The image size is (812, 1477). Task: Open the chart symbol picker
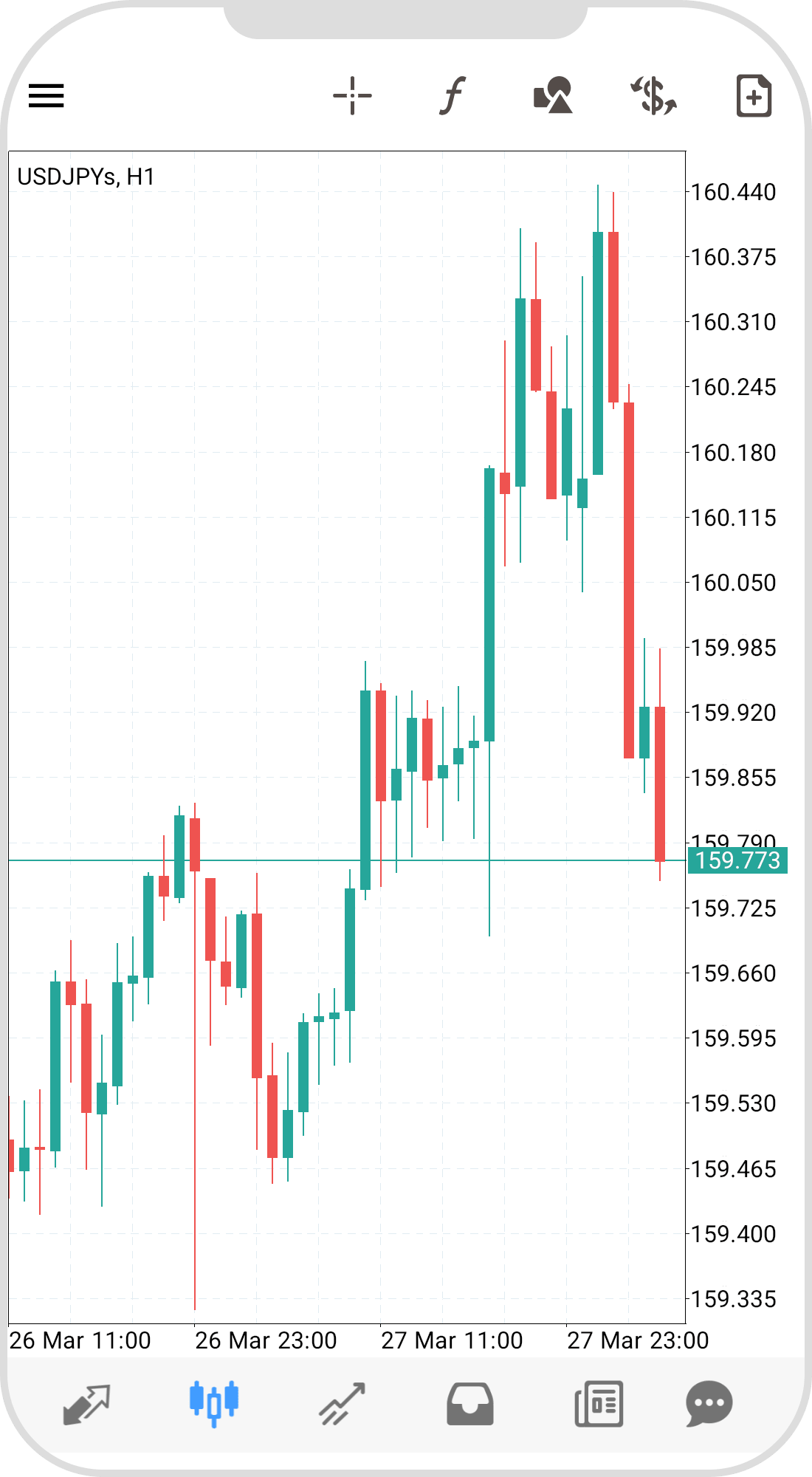pos(653,96)
